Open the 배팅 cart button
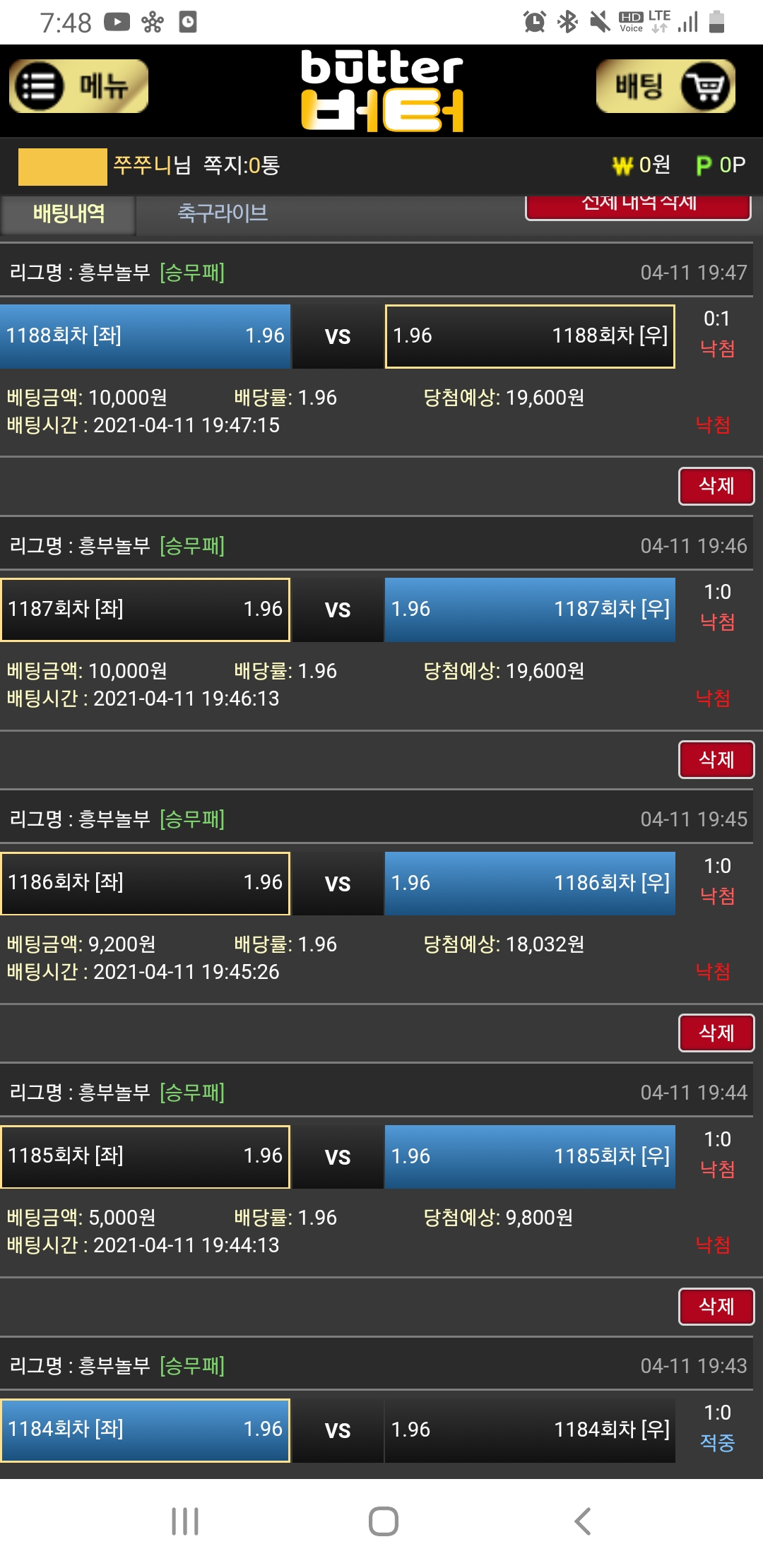763x1568 pixels. (x=666, y=87)
